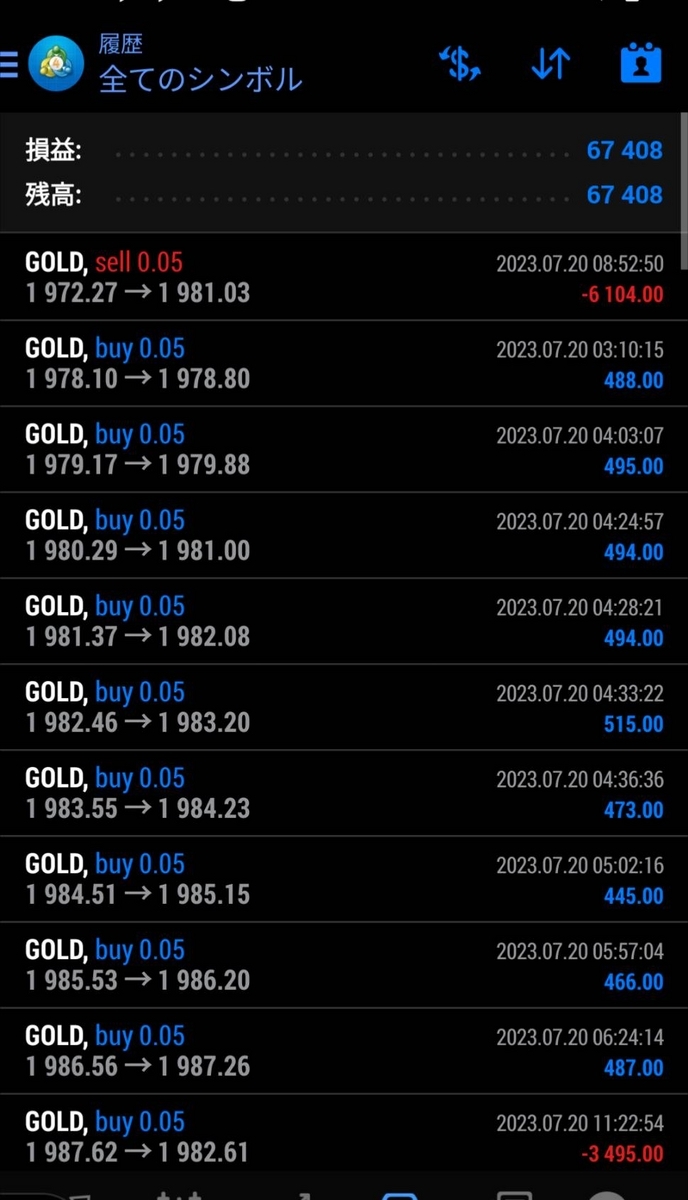The width and height of the screenshot is (688, 1200).
Task: View GOLD buy trade closed at 04:24:57
Action: coord(344,536)
